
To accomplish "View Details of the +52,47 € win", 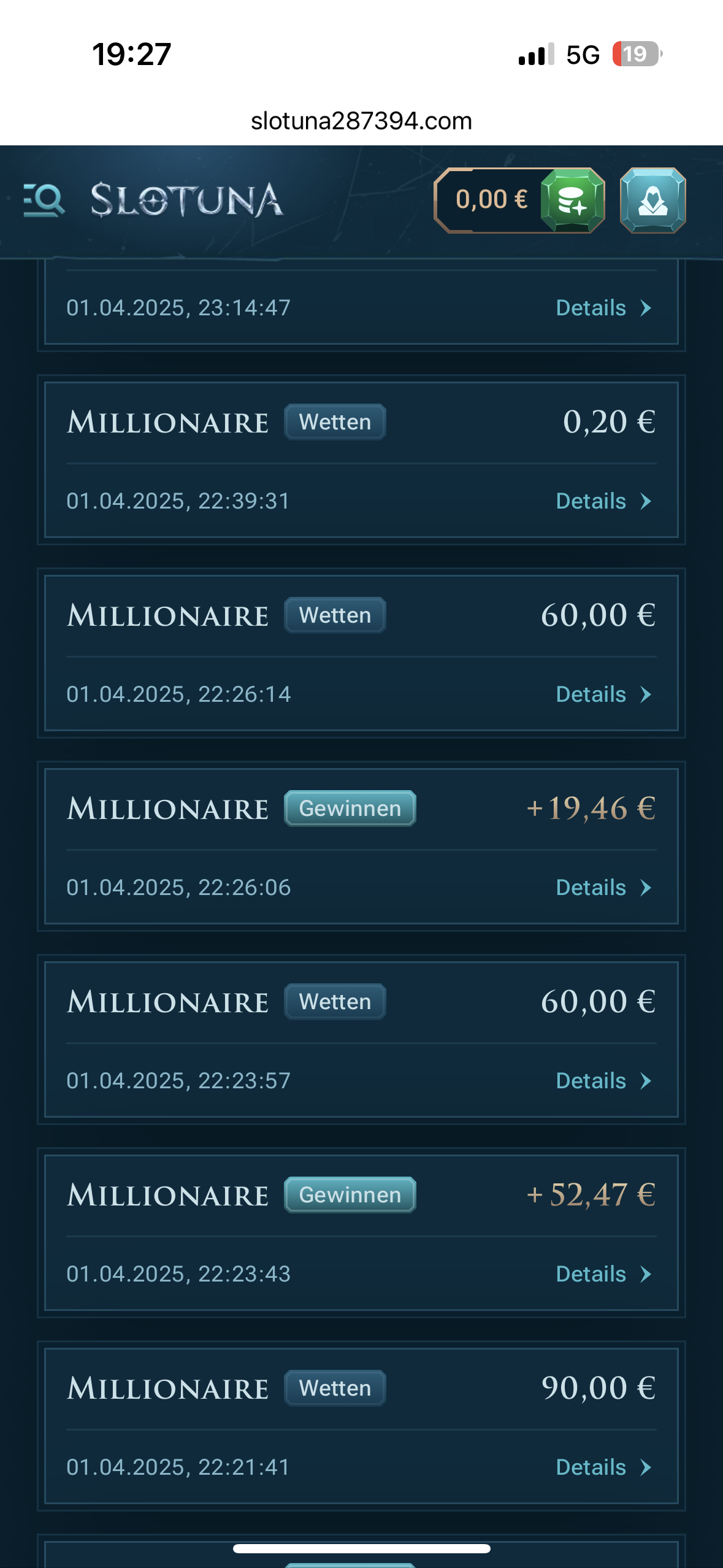I will point(603,1274).
